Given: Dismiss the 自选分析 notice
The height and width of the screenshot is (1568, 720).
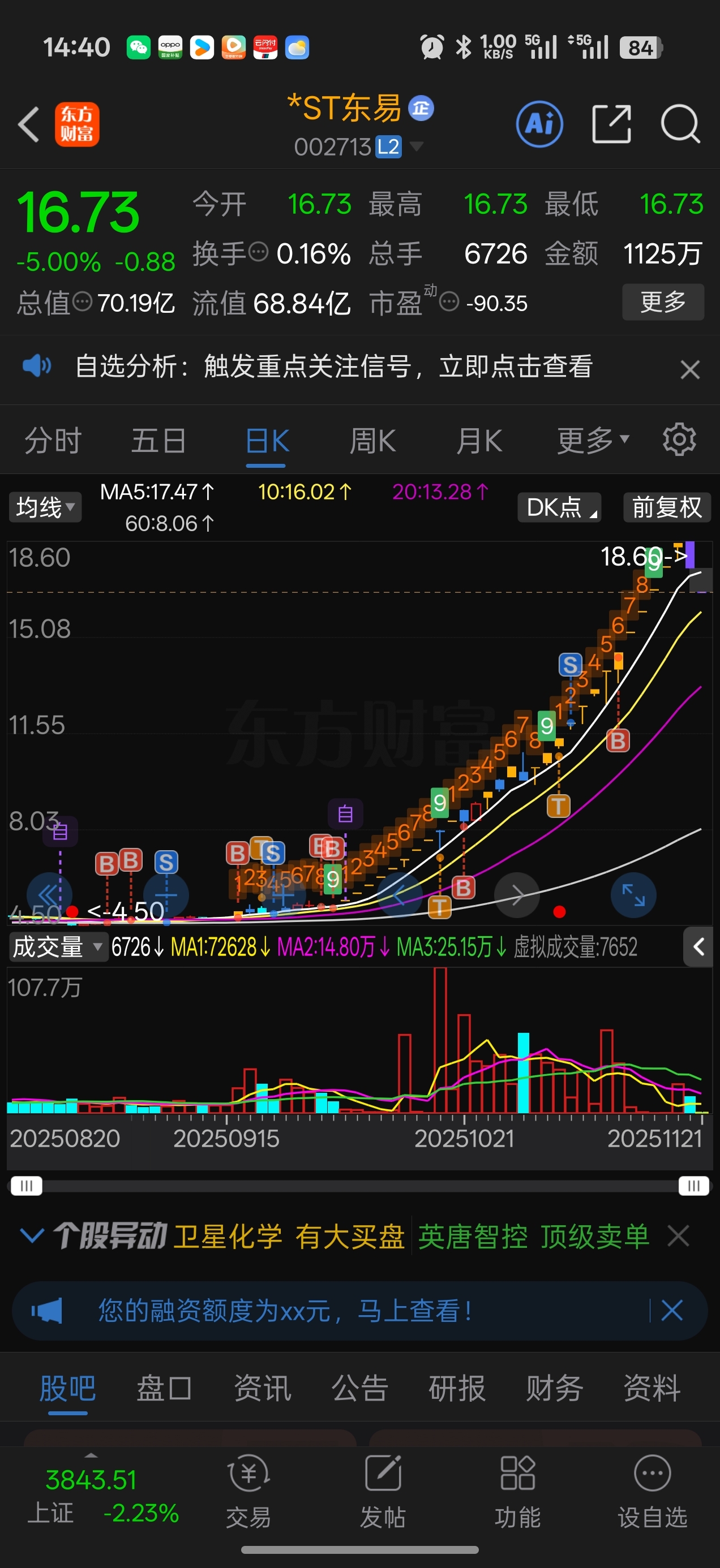Looking at the screenshot, I should click(x=689, y=369).
